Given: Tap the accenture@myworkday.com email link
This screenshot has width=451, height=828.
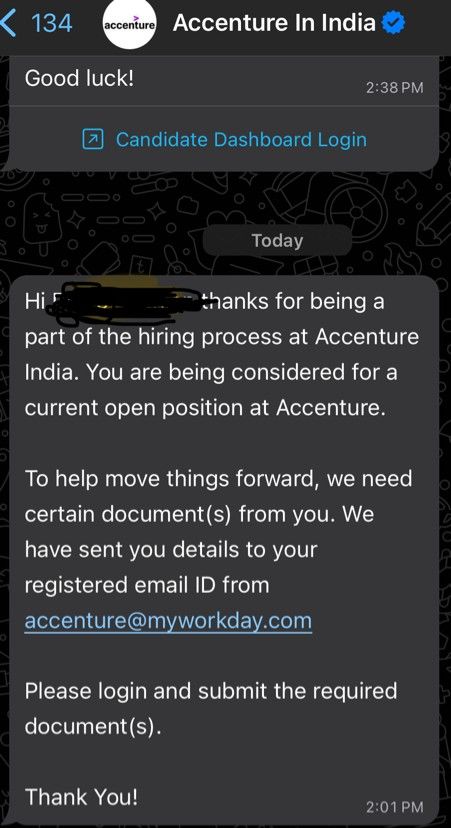Looking at the screenshot, I should pos(168,620).
